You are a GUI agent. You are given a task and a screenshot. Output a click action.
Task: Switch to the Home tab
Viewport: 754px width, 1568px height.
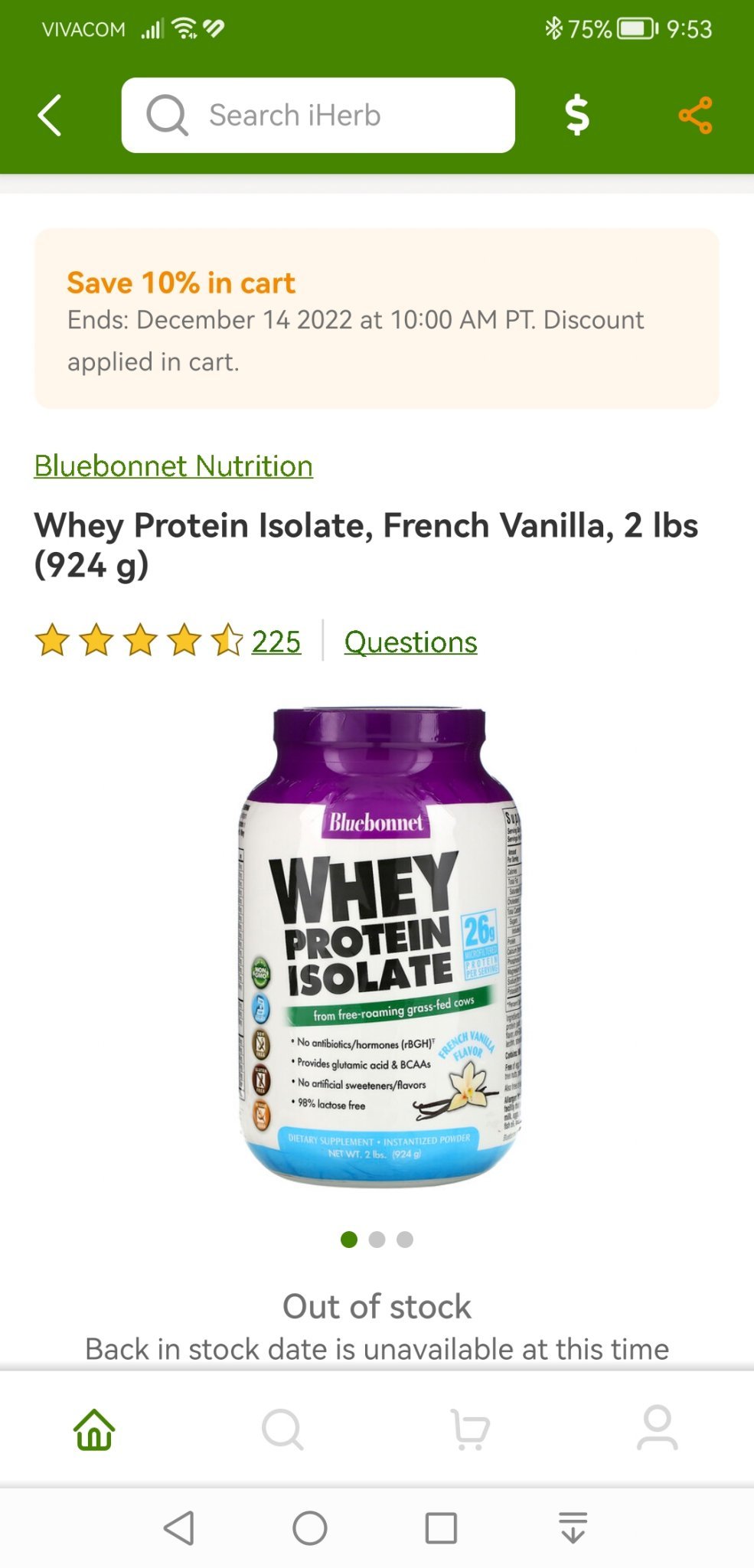94,1429
